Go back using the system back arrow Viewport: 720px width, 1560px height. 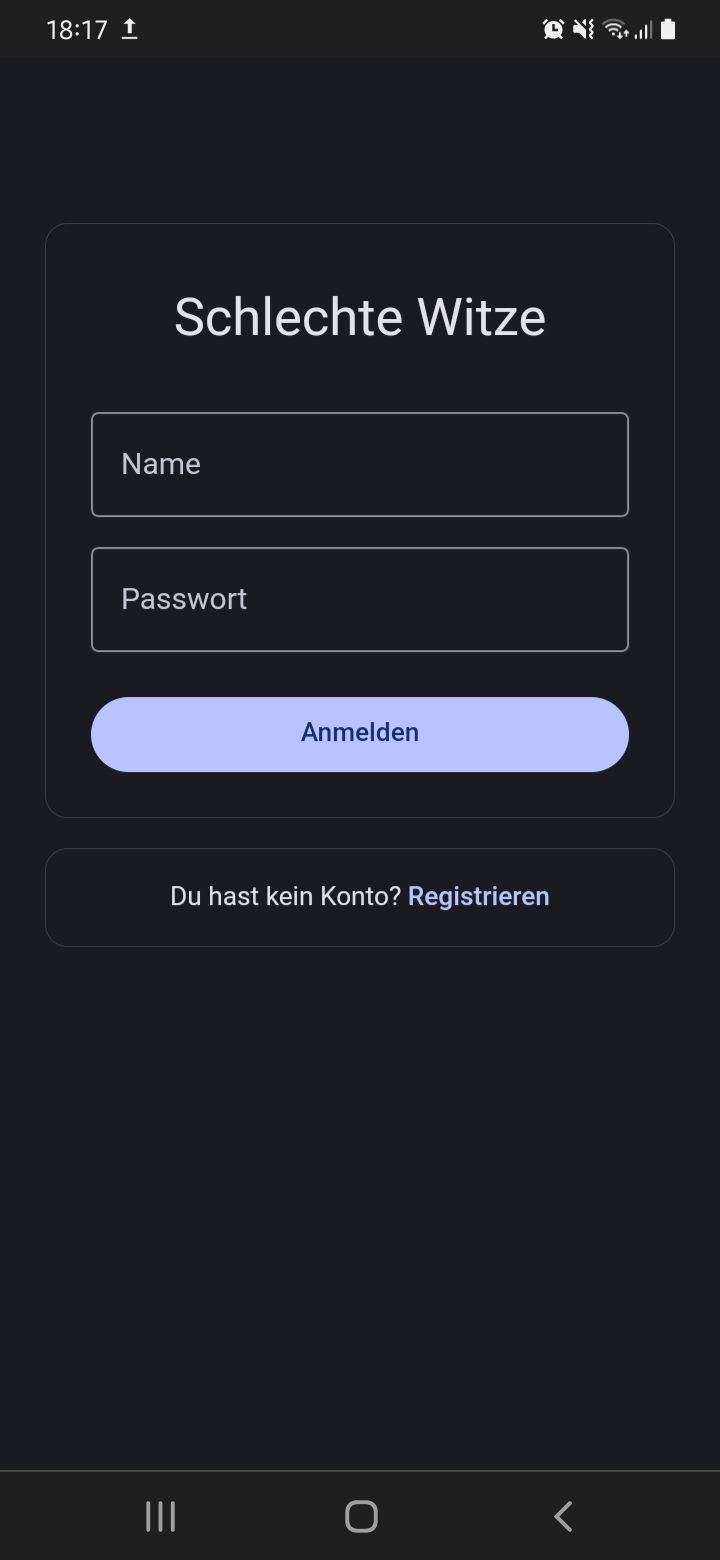[x=563, y=1516]
